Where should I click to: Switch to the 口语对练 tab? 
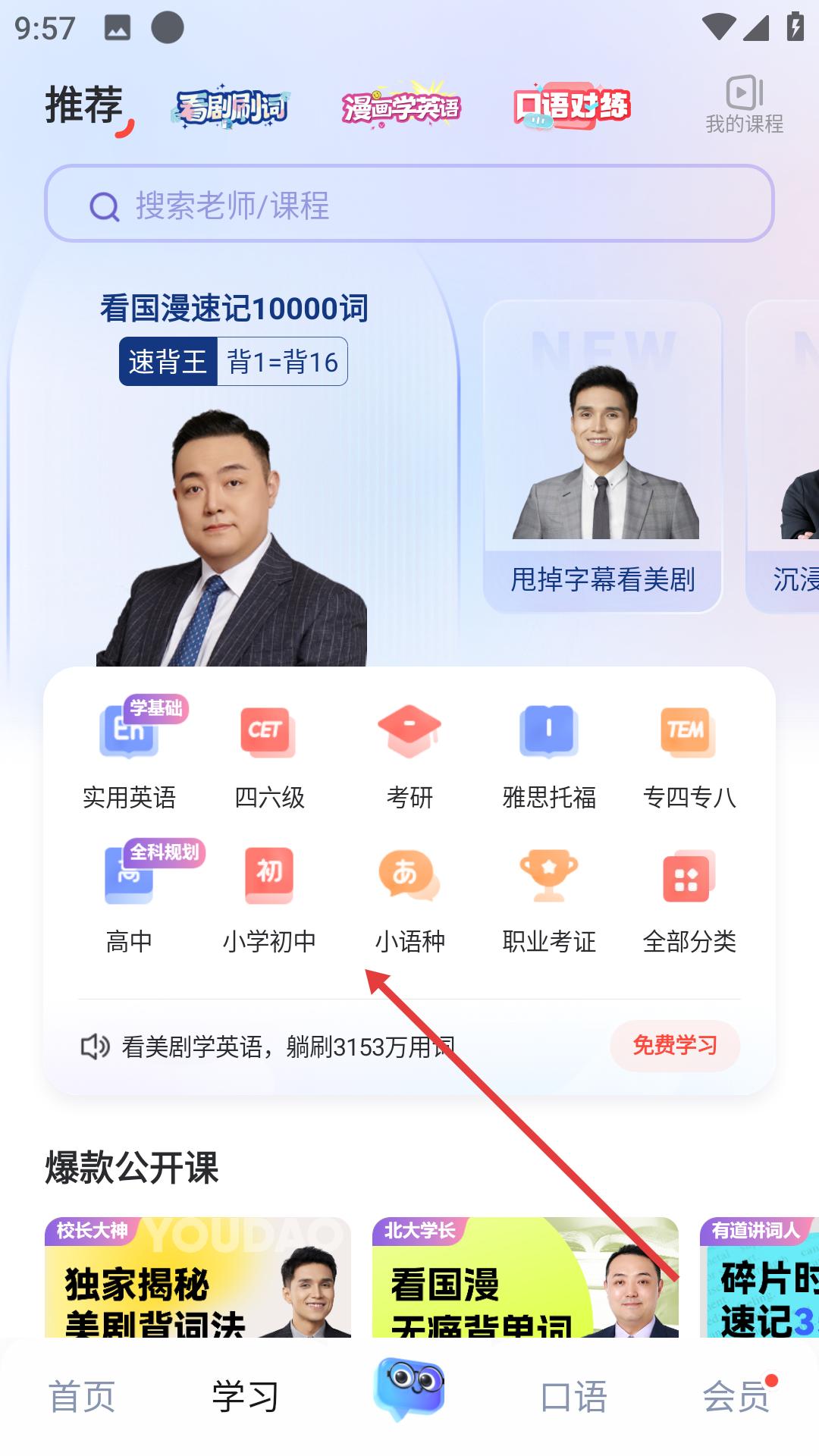[x=572, y=105]
